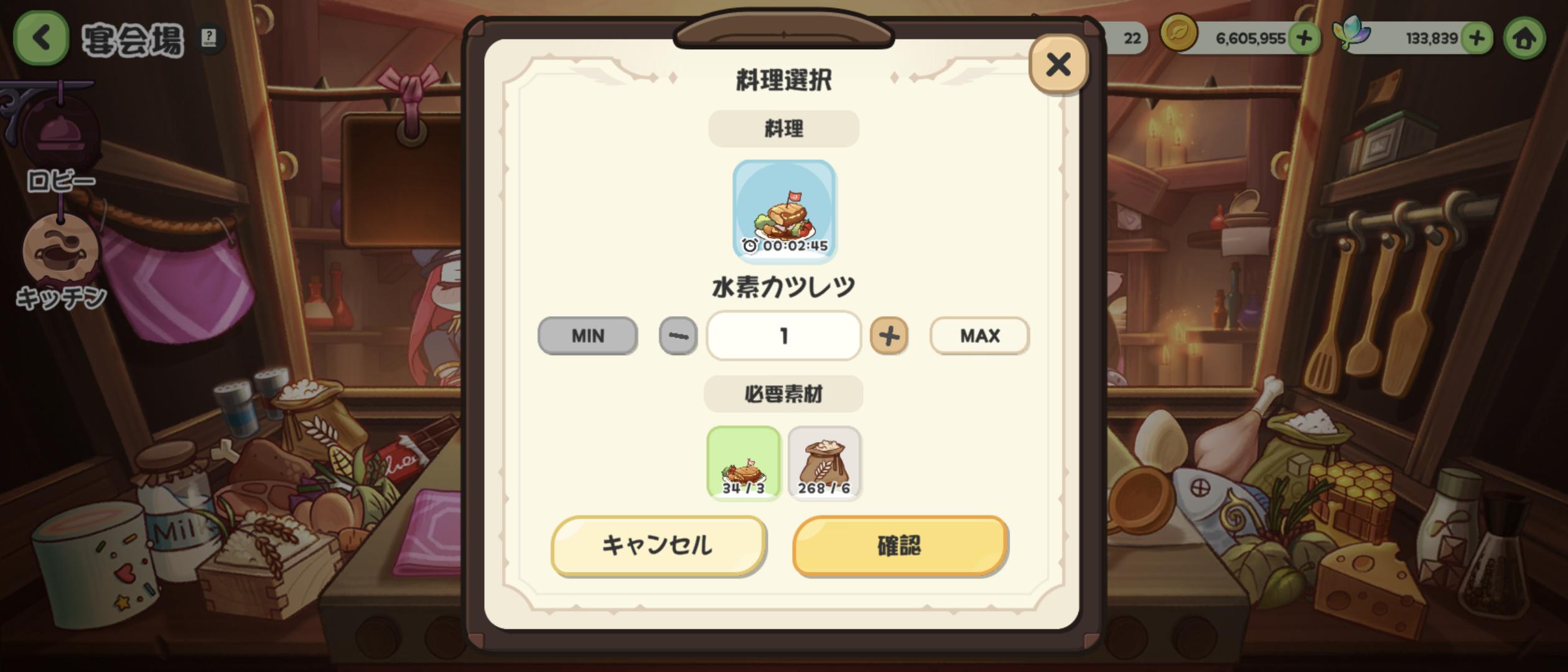View the 268 / 6 flour ingredient
This screenshot has width=1568, height=672.
point(824,463)
